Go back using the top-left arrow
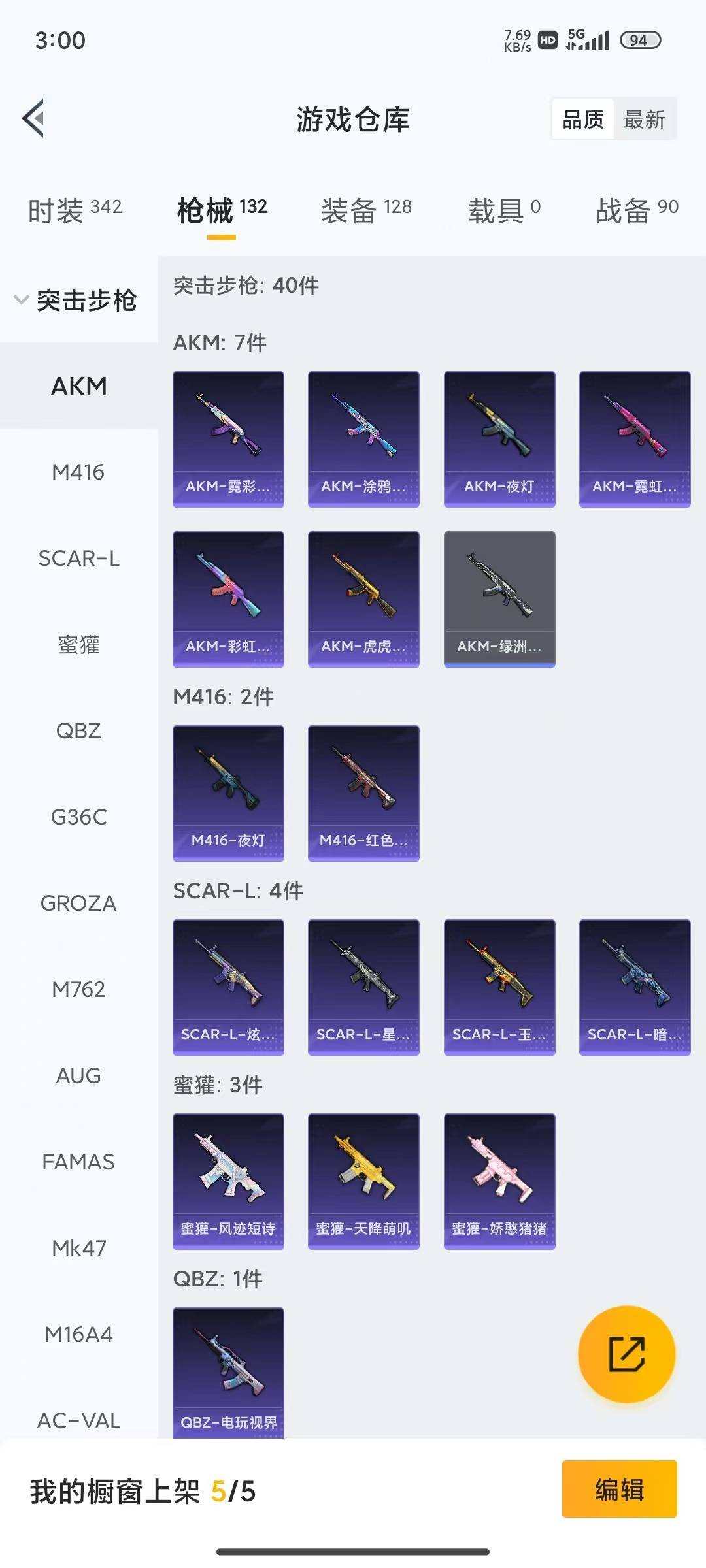 click(34, 119)
